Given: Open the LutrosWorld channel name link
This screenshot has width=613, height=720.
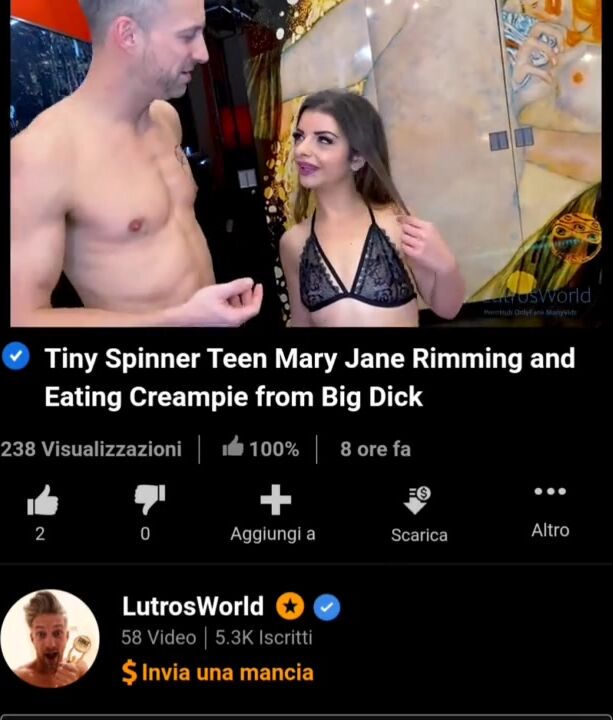Looking at the screenshot, I should point(193,606).
